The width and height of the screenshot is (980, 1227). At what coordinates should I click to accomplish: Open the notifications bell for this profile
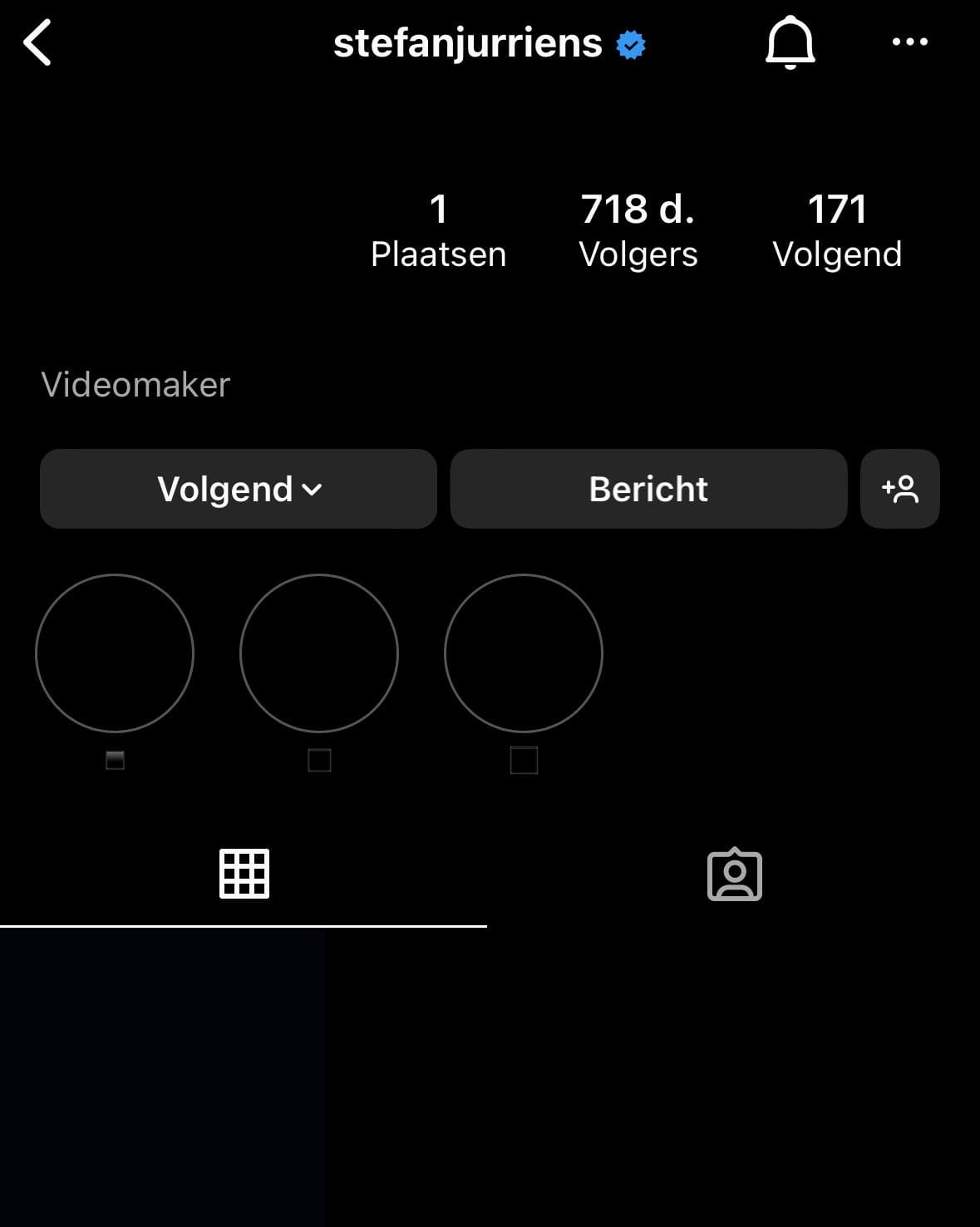click(x=789, y=42)
